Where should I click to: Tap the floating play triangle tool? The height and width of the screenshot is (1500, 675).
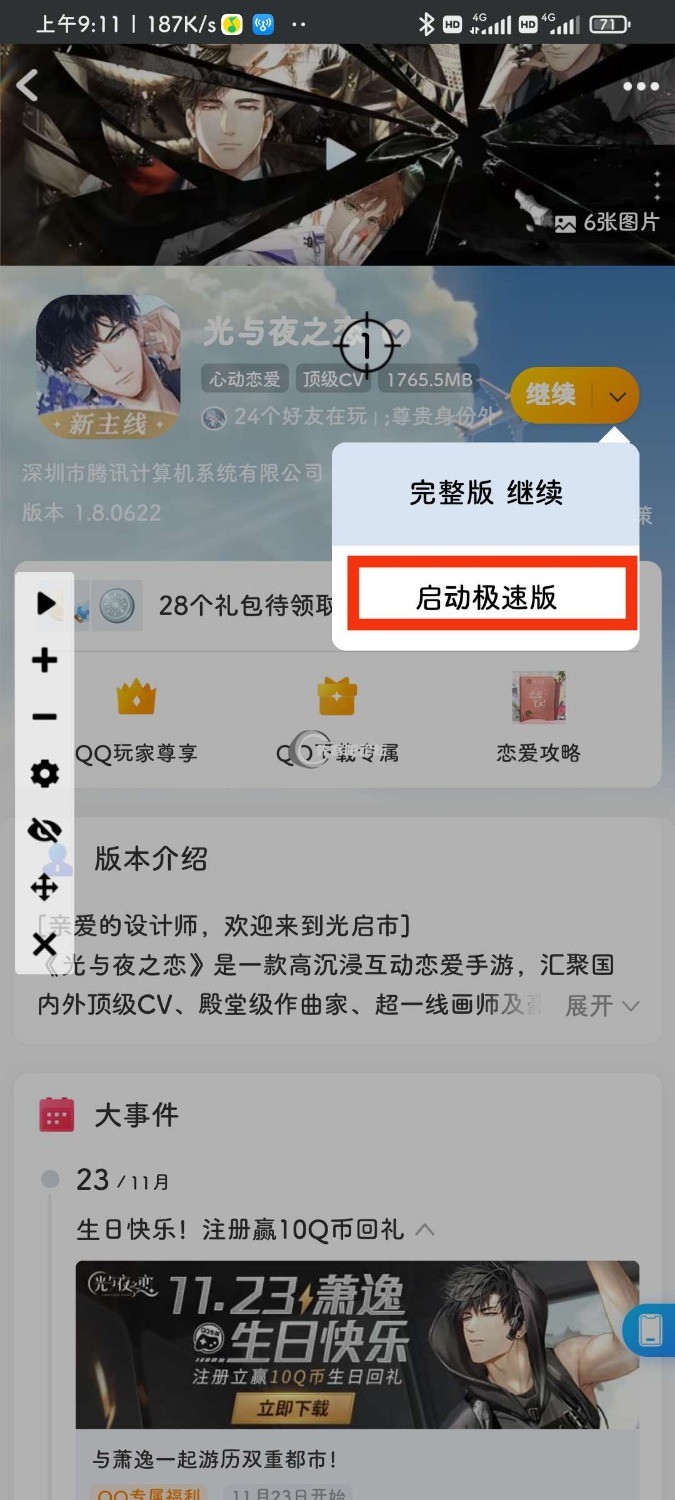pyautogui.click(x=45, y=603)
